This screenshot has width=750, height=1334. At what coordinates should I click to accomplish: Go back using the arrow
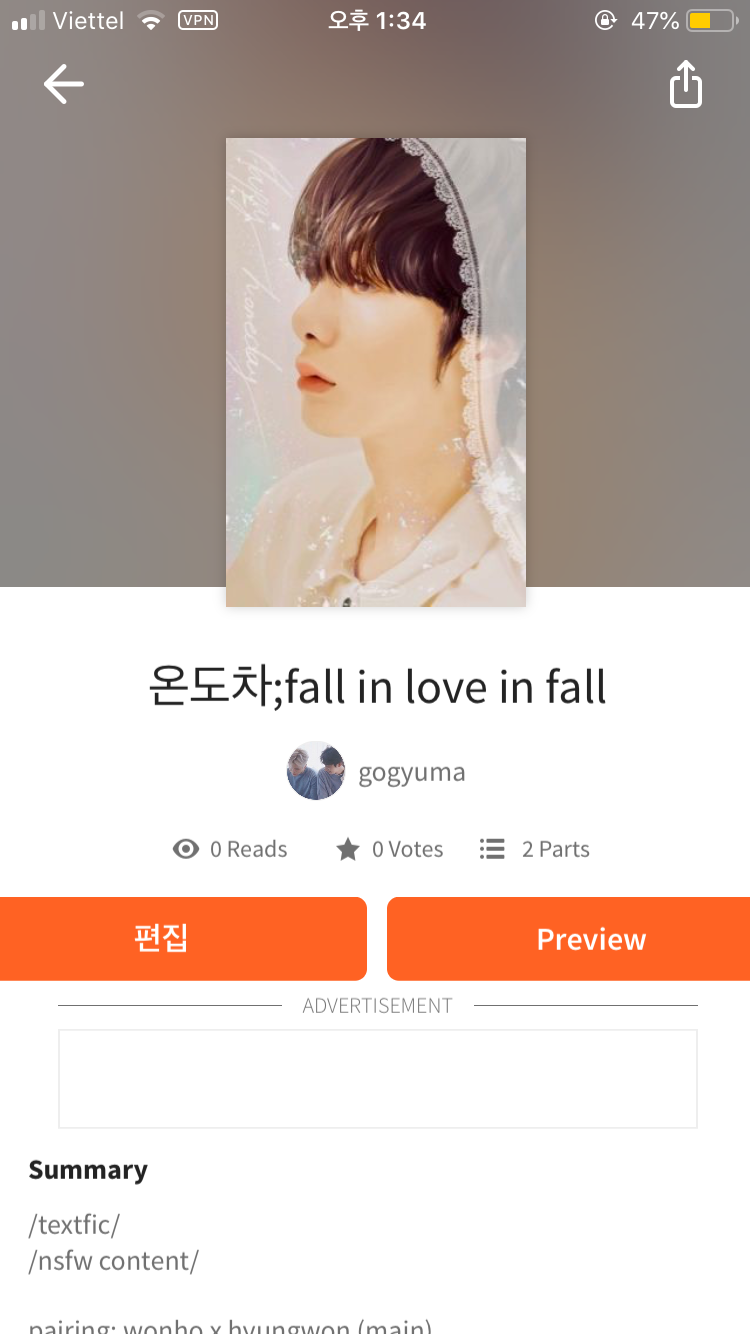[x=64, y=84]
